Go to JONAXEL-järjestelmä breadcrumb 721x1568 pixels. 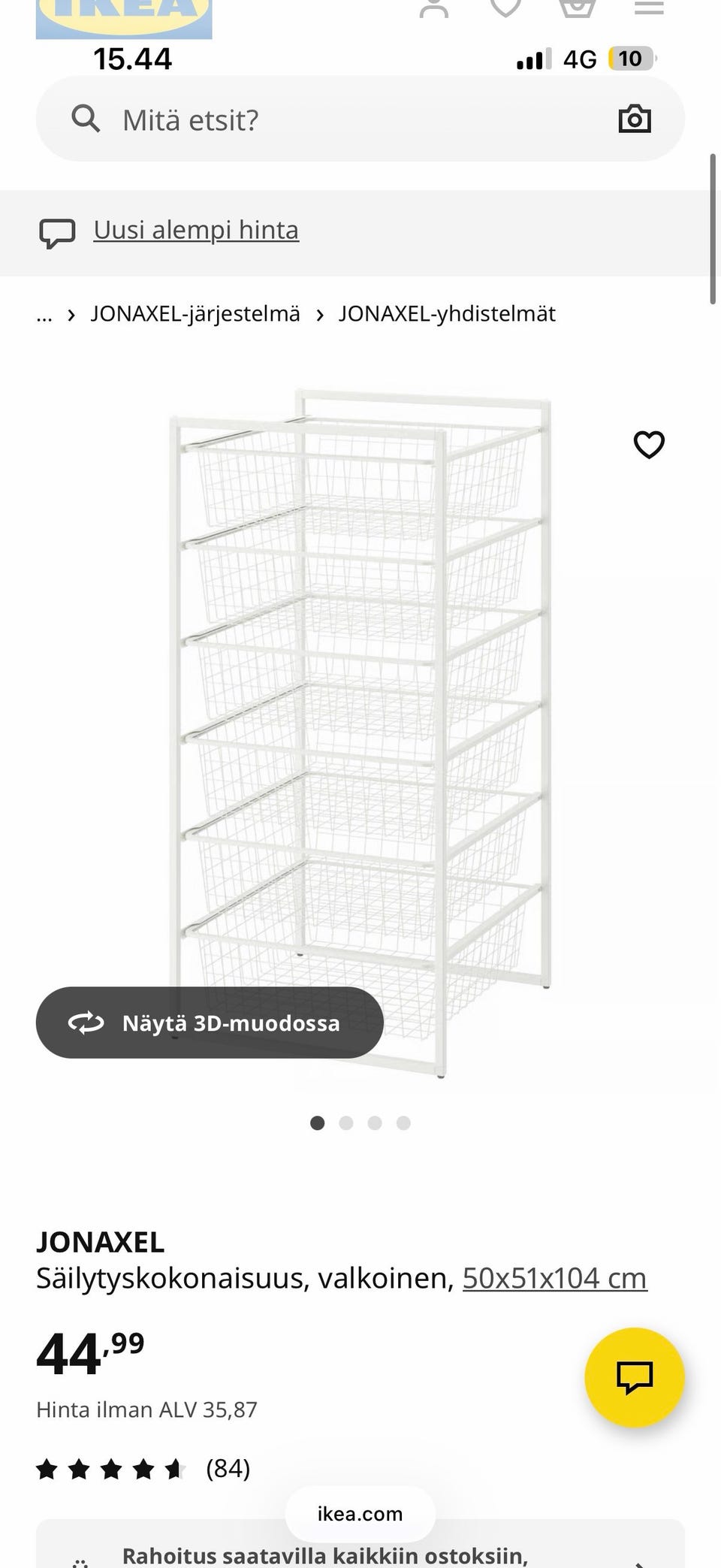pos(195,314)
